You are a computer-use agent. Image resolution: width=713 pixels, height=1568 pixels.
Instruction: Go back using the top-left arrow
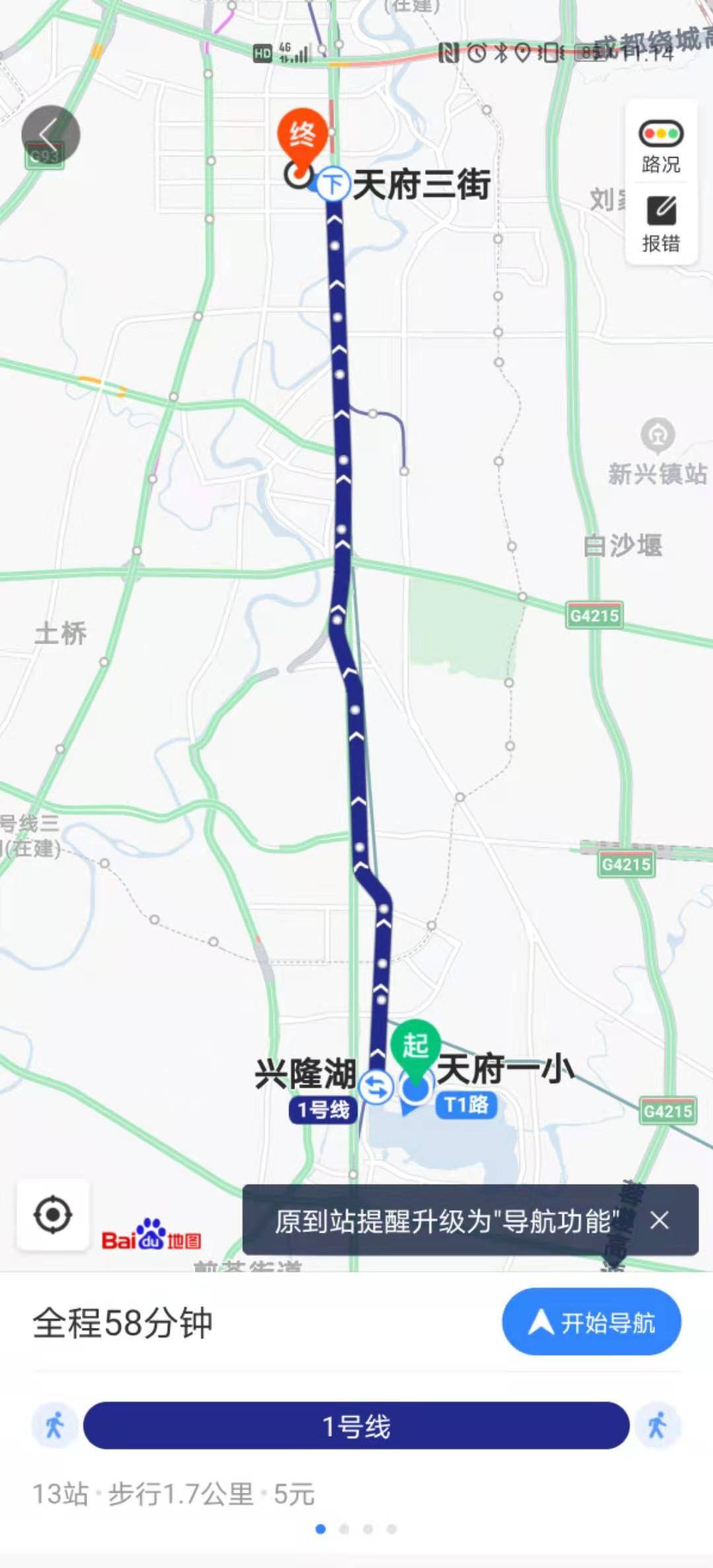50,135
